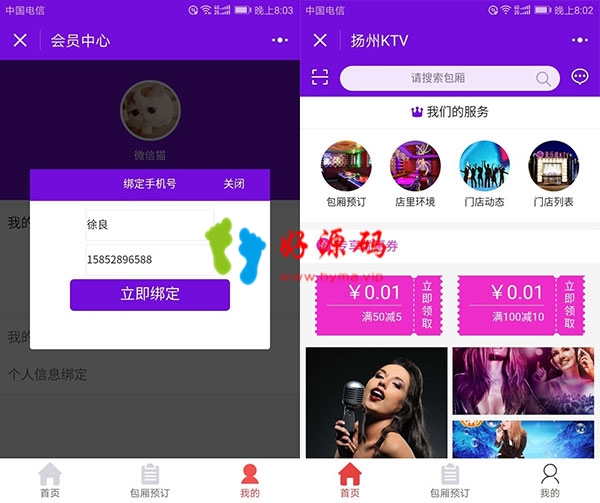Open 门店动态 service
600x503 pixels.
[484, 166]
